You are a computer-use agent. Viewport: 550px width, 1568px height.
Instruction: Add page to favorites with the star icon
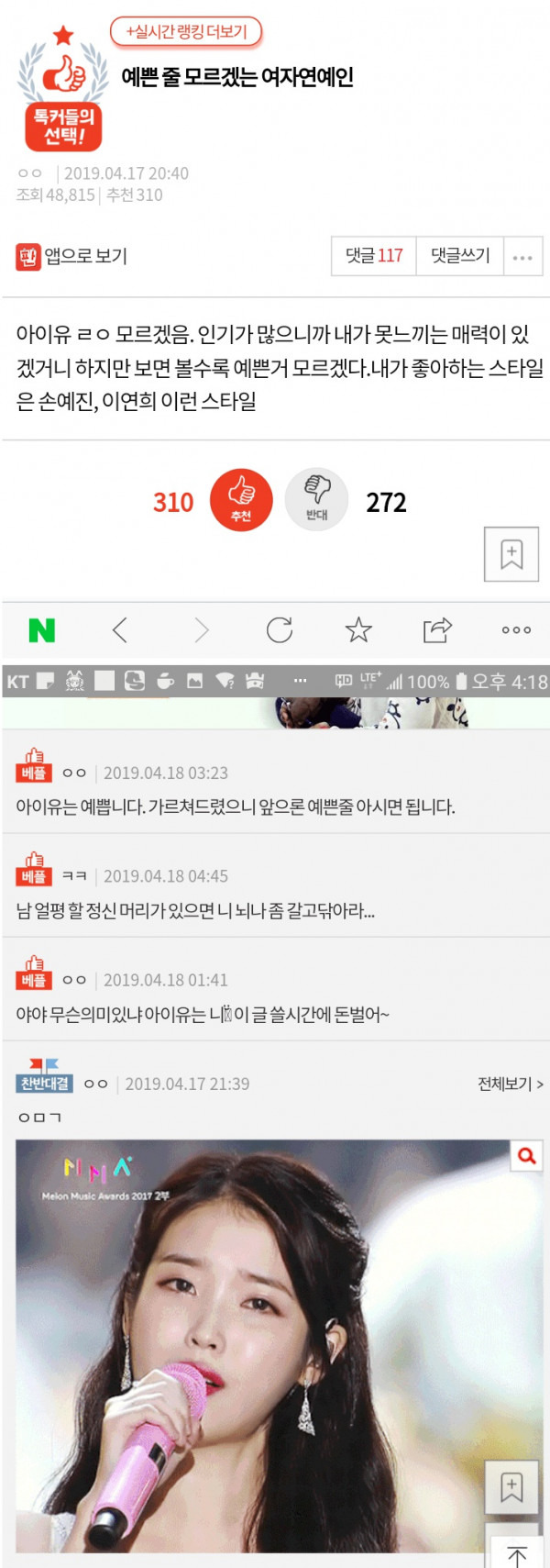pos(358,630)
